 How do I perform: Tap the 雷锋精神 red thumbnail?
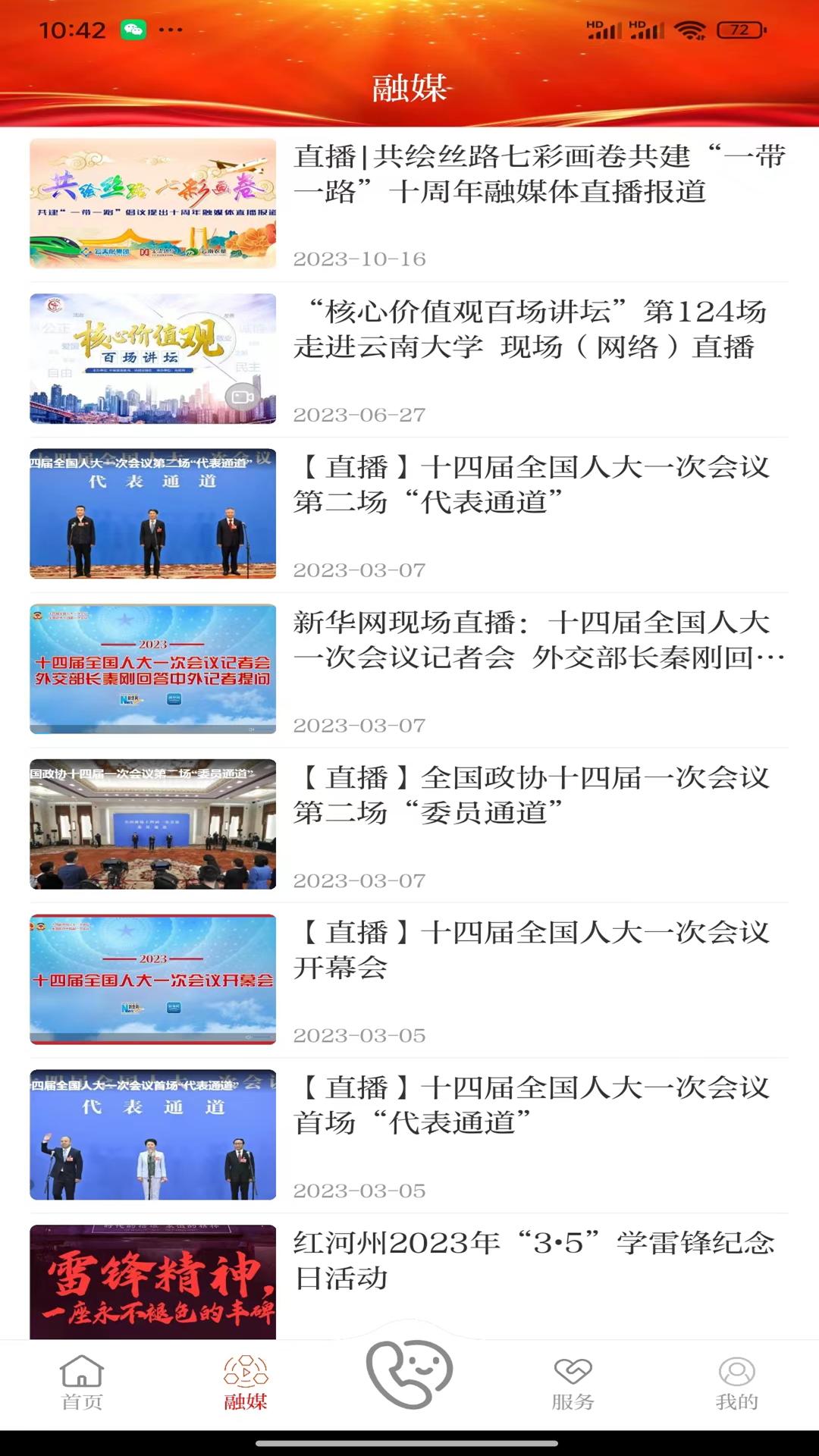[x=154, y=1289]
